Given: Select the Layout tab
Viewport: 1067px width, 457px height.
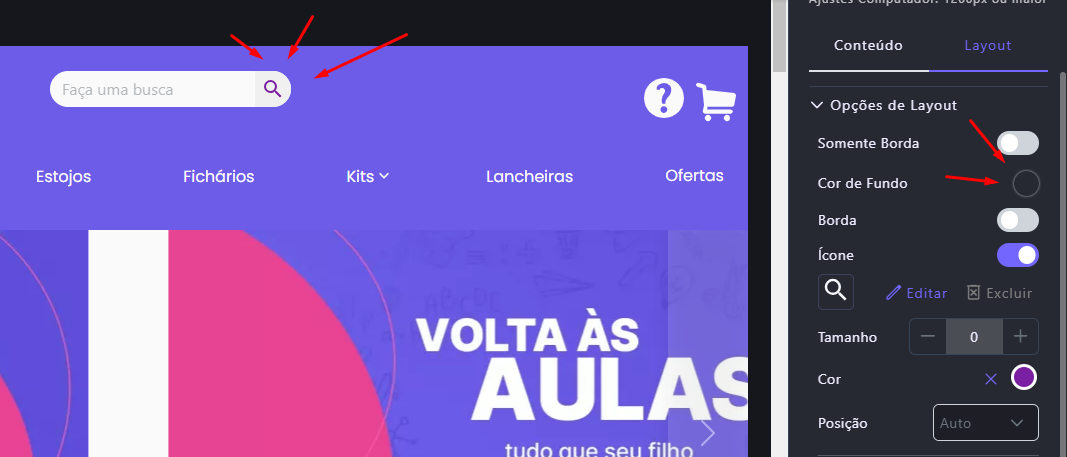Looking at the screenshot, I should [x=988, y=46].
